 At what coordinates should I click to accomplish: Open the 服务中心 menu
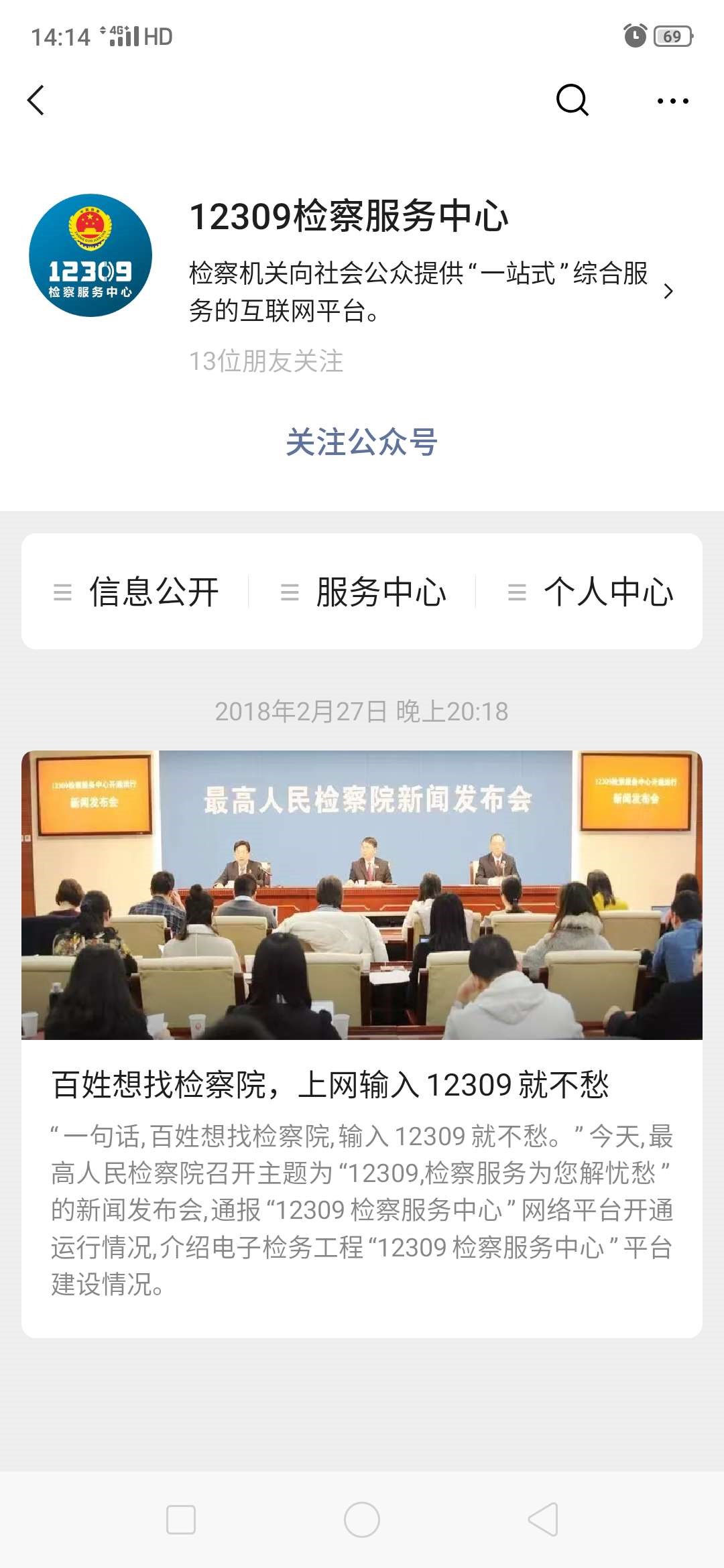tap(363, 592)
